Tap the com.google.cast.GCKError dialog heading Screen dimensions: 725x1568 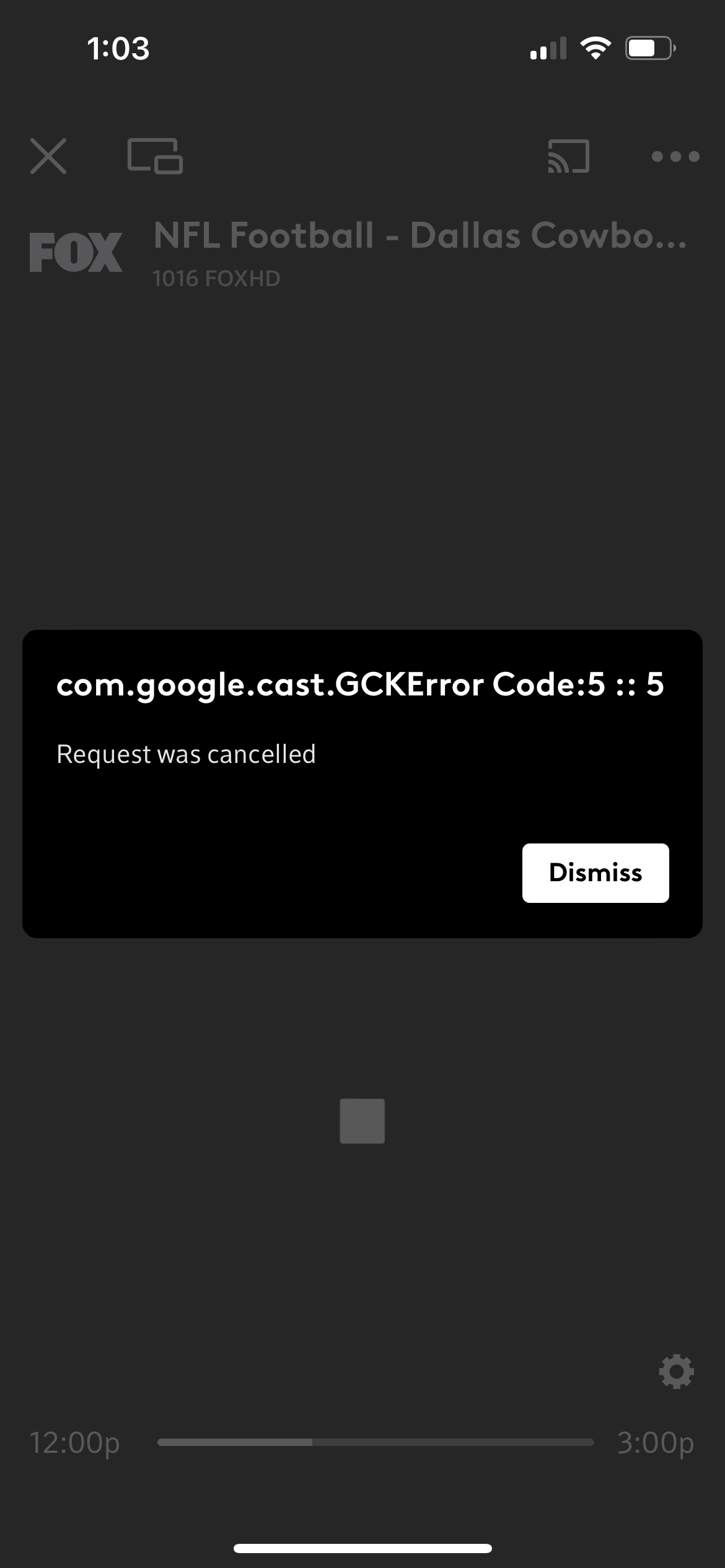(x=360, y=684)
